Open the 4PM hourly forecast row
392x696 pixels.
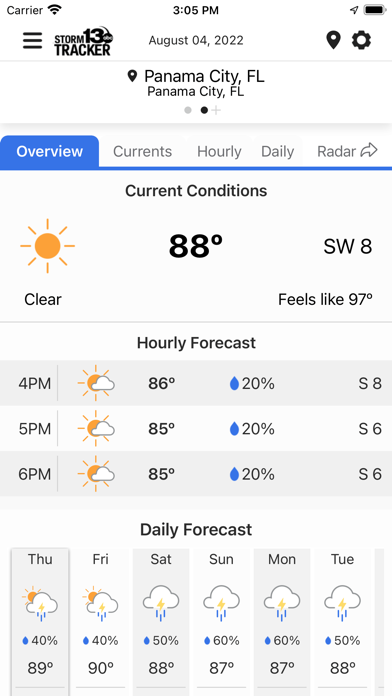tap(196, 383)
